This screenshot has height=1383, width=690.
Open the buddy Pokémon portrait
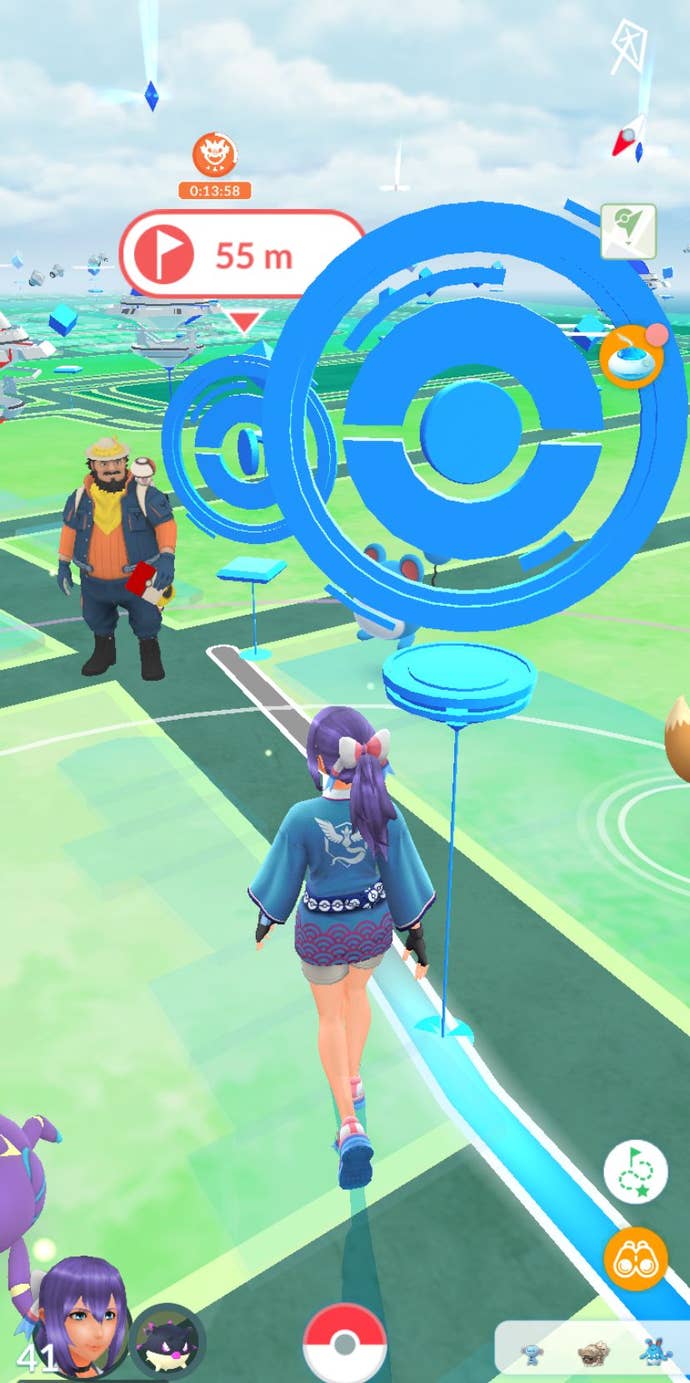167,1341
